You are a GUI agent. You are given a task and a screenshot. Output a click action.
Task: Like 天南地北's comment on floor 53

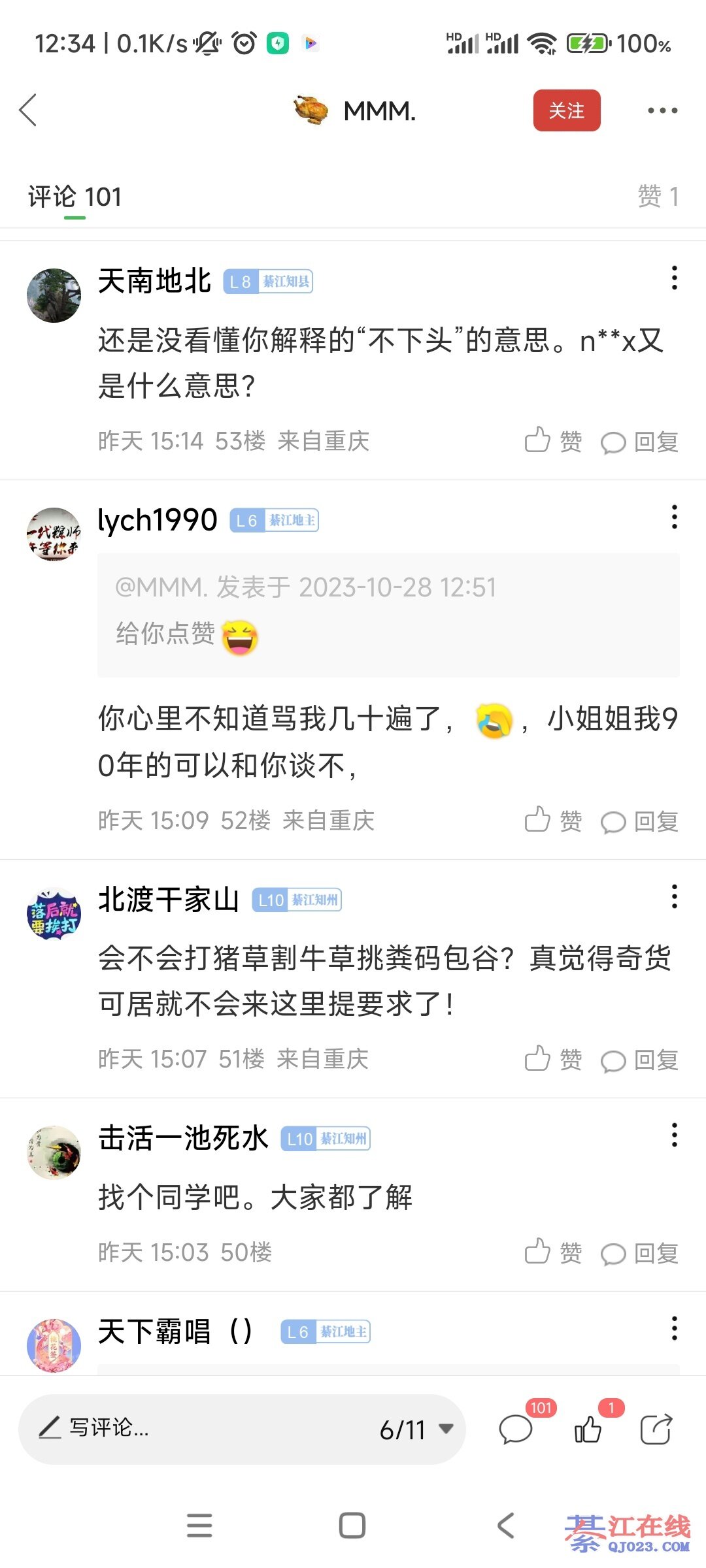point(553,442)
